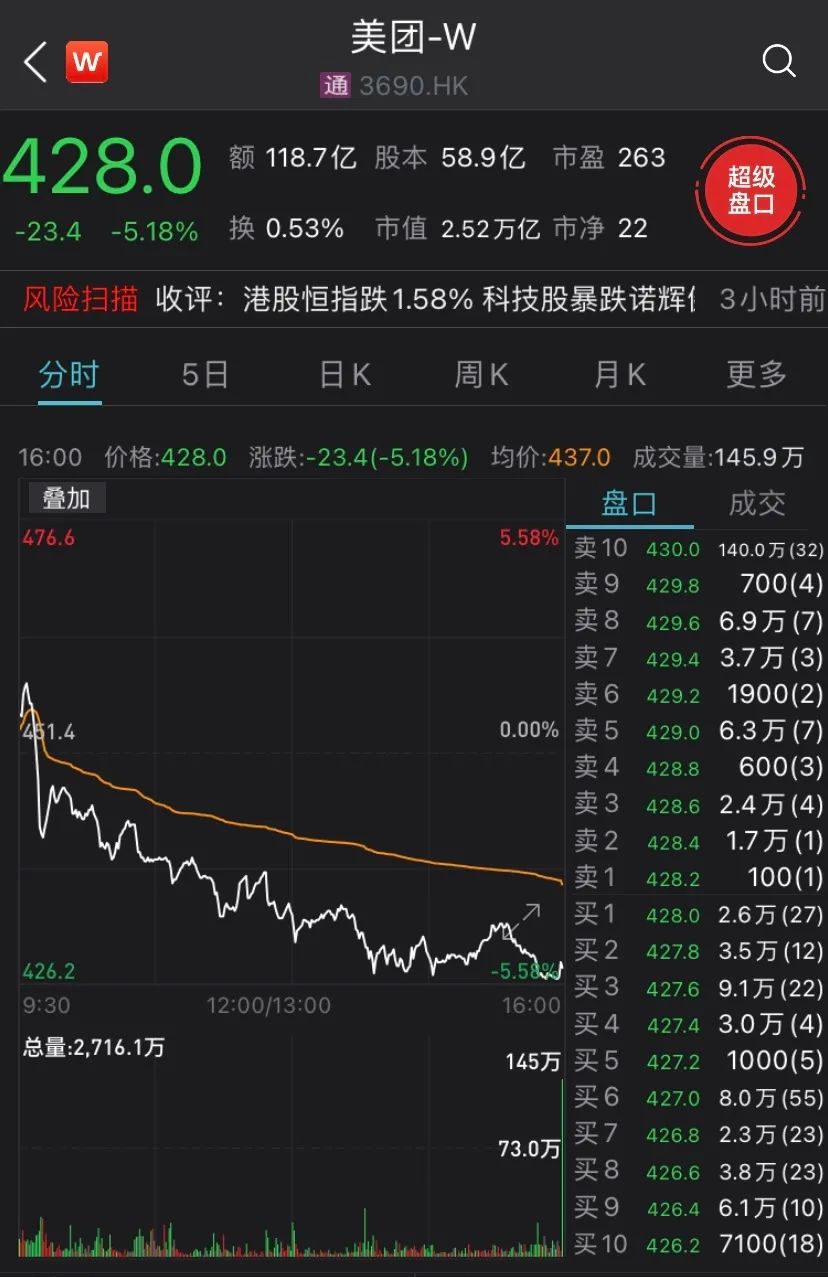Select the 盘口 order book tab
The image size is (828, 1277).
click(629, 503)
